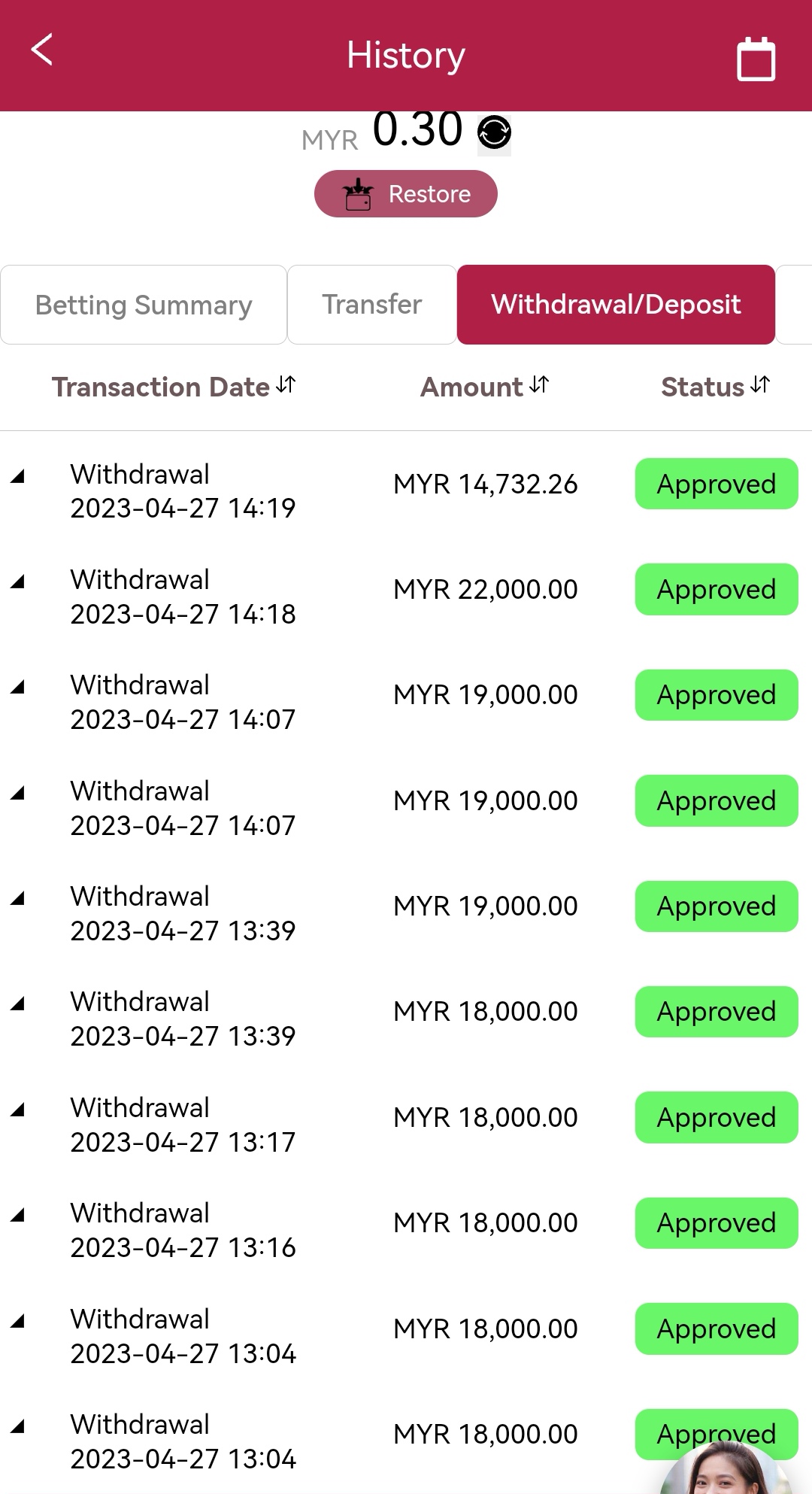Sort by Transaction Date
Screen dimensions: 812x1494
point(174,387)
